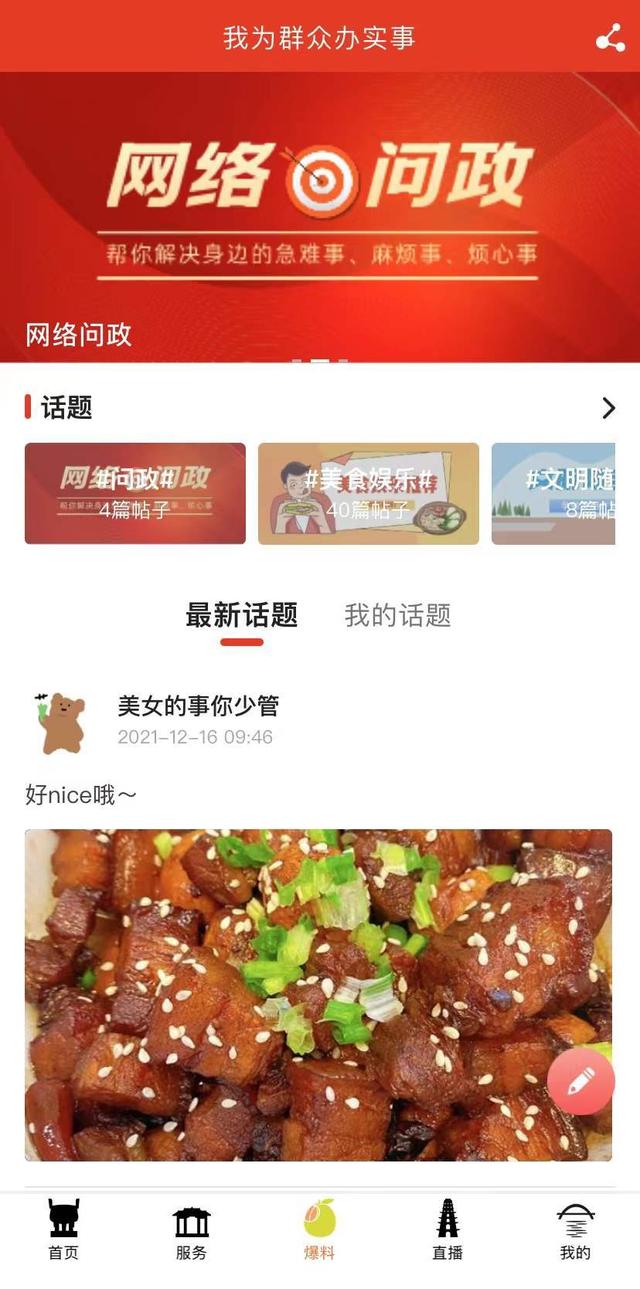The image size is (640, 1289).
Task: Open the #美食娱乐# topic card
Action: coord(368,493)
